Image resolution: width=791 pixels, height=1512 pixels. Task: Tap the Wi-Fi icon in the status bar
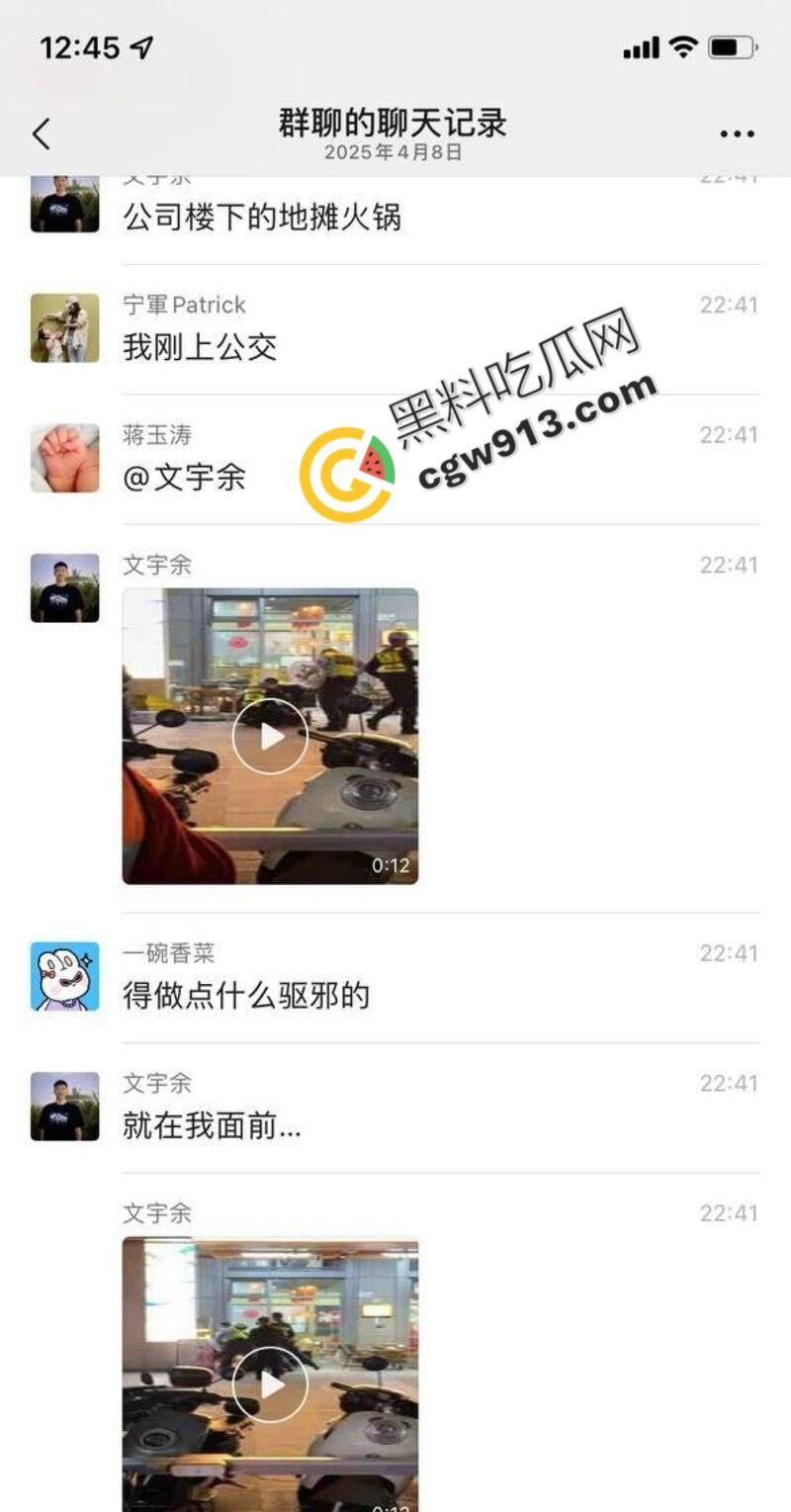[x=678, y=45]
